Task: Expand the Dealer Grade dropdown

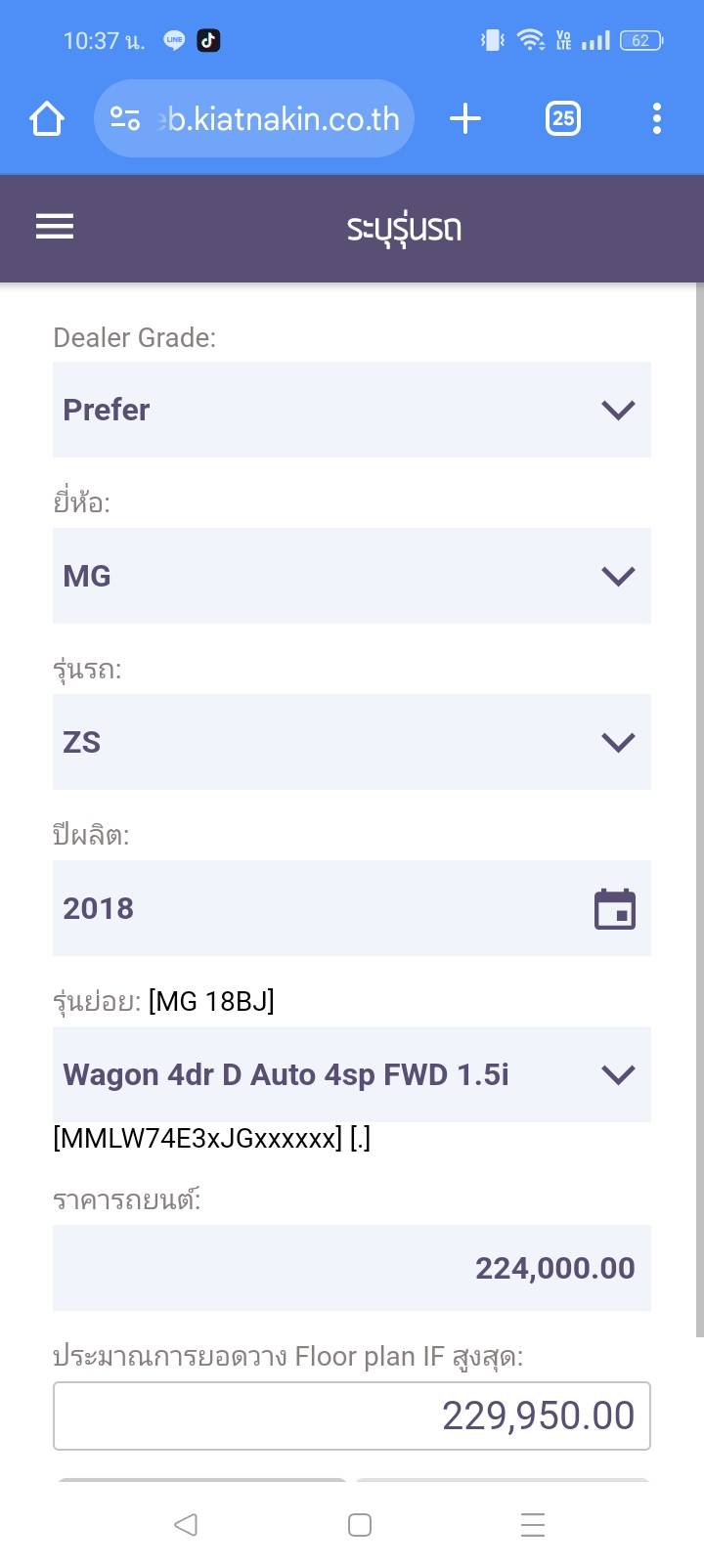Action: coord(351,410)
